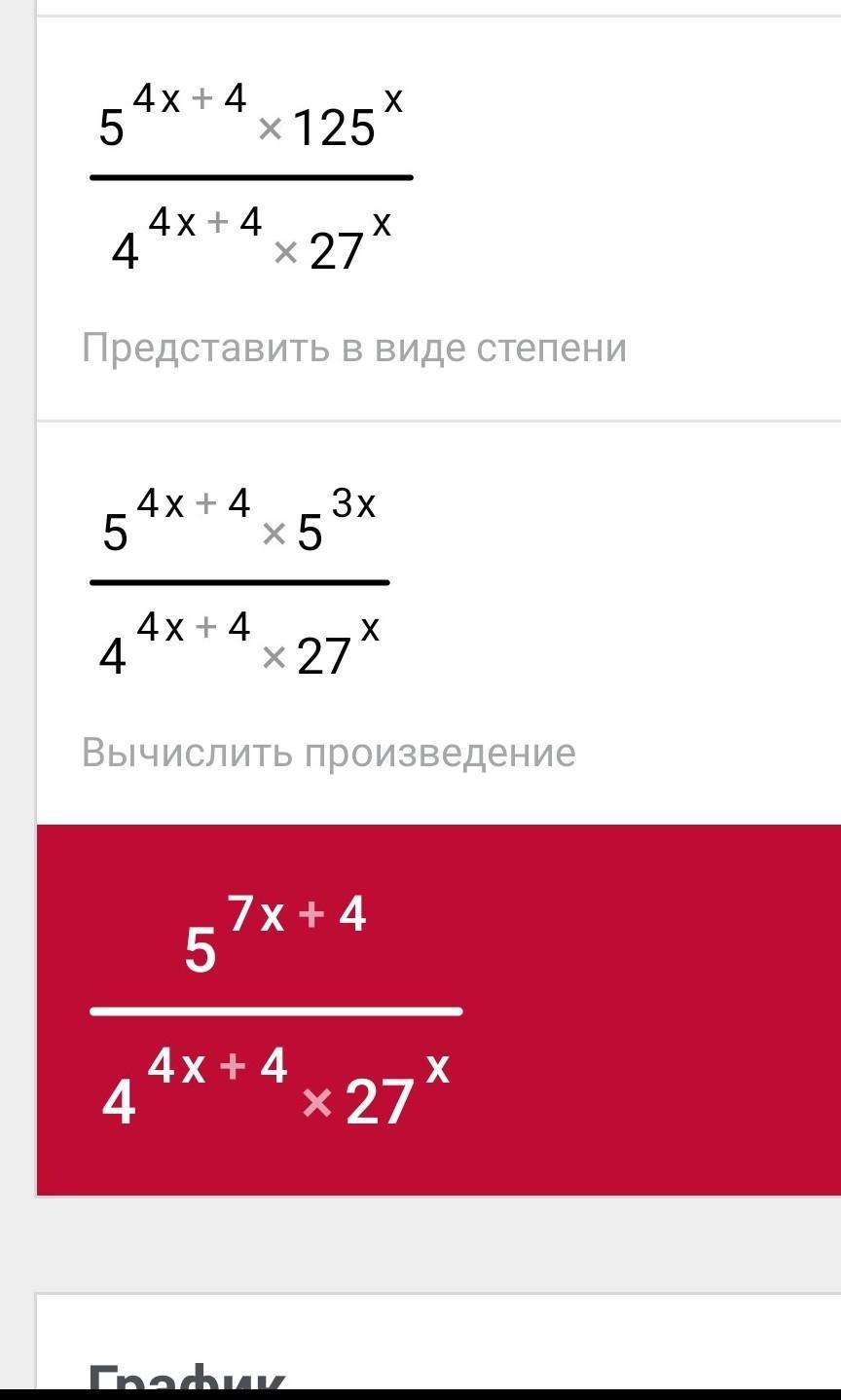841x1400 pixels.
Task: Open the red final result card
Action: click(x=439, y=1010)
